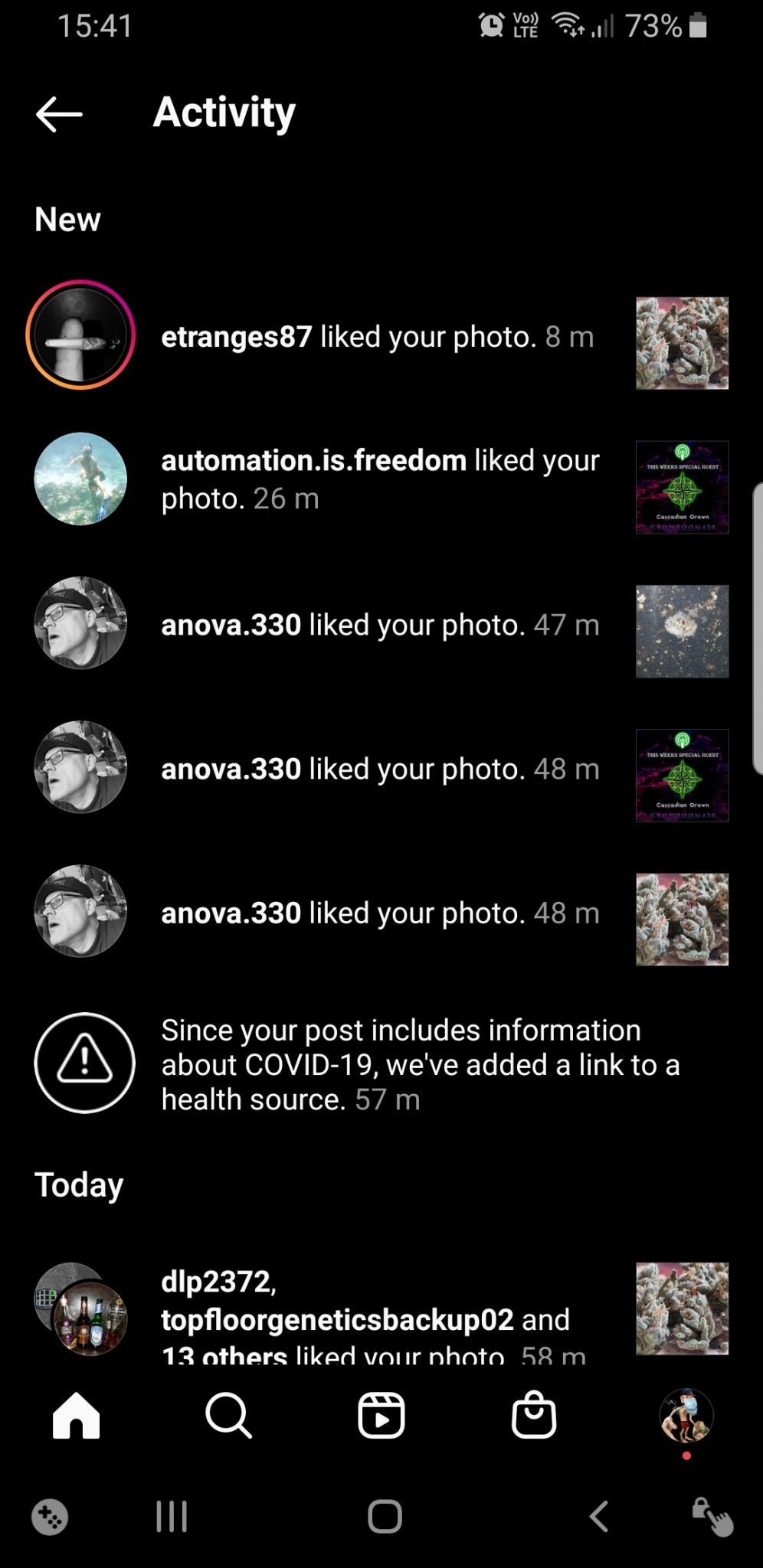Switch to the Home feed tab
The height and width of the screenshot is (1568, 763).
(x=76, y=1416)
